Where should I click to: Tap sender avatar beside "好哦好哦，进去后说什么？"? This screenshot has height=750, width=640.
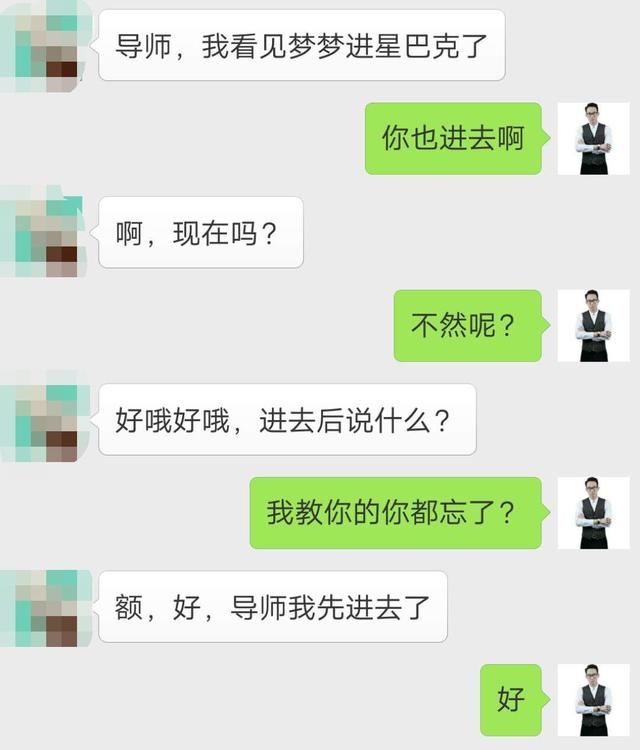pos(46,418)
